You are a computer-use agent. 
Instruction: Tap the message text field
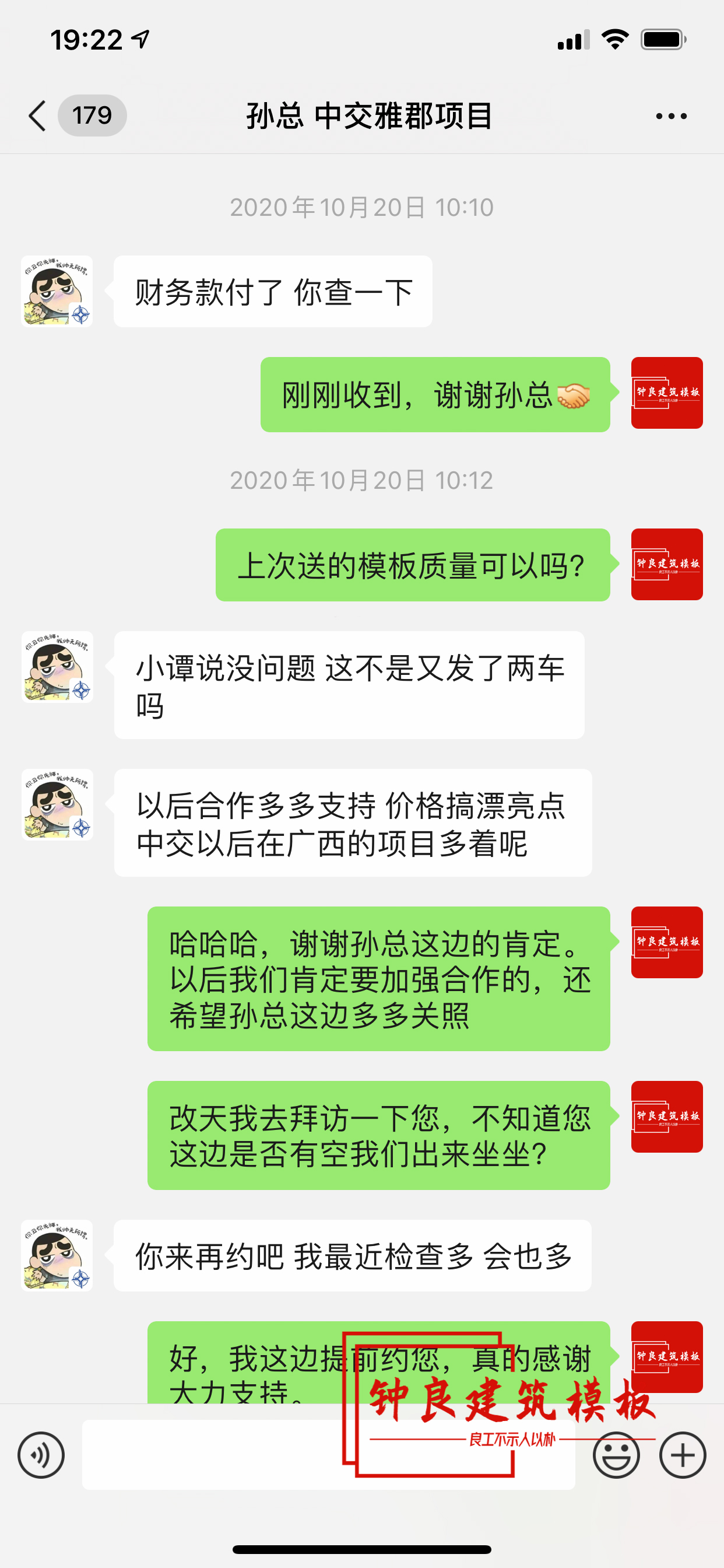pyautogui.click(x=329, y=1455)
